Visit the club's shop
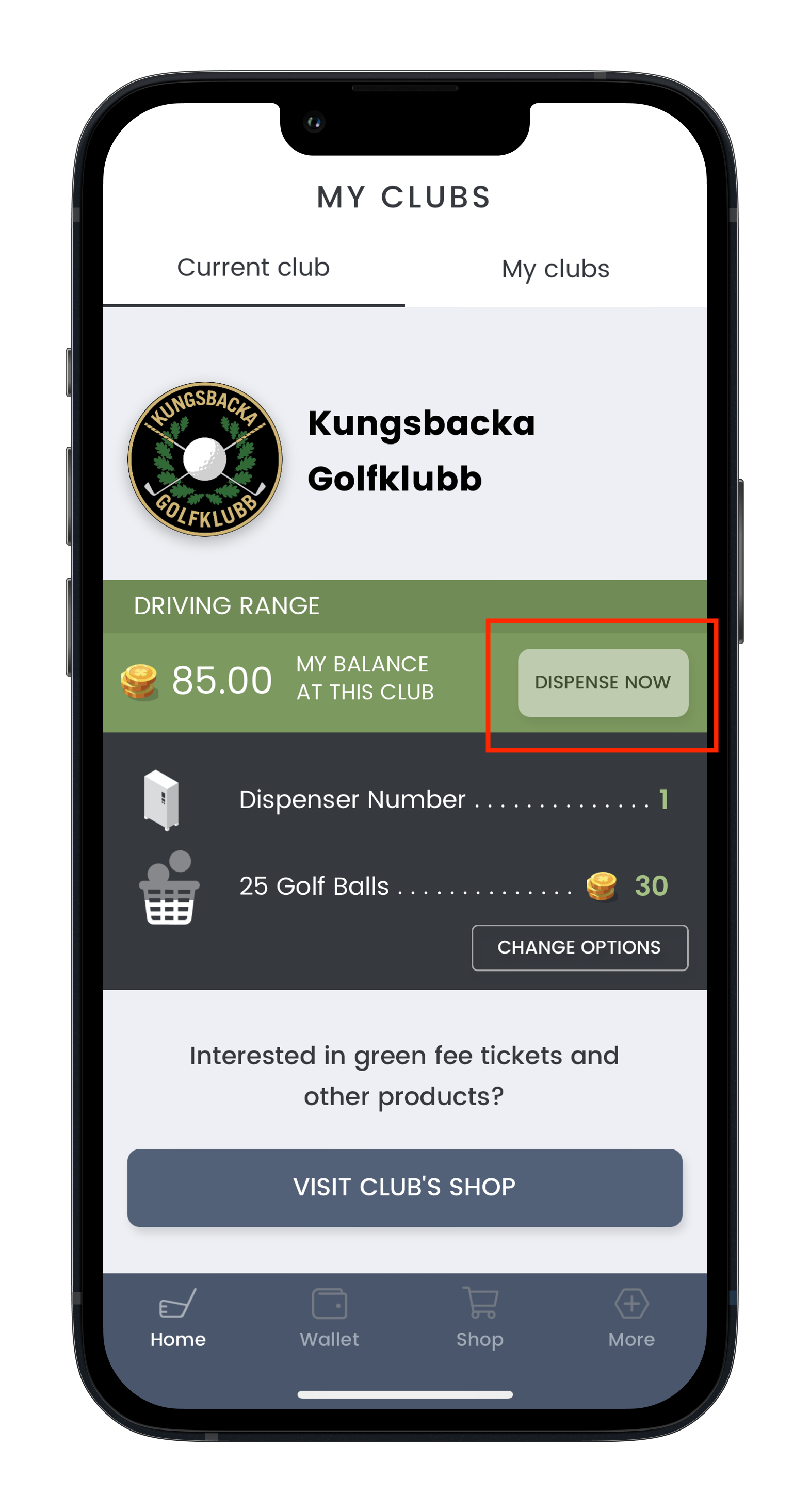The image size is (810, 1512). [404, 1187]
